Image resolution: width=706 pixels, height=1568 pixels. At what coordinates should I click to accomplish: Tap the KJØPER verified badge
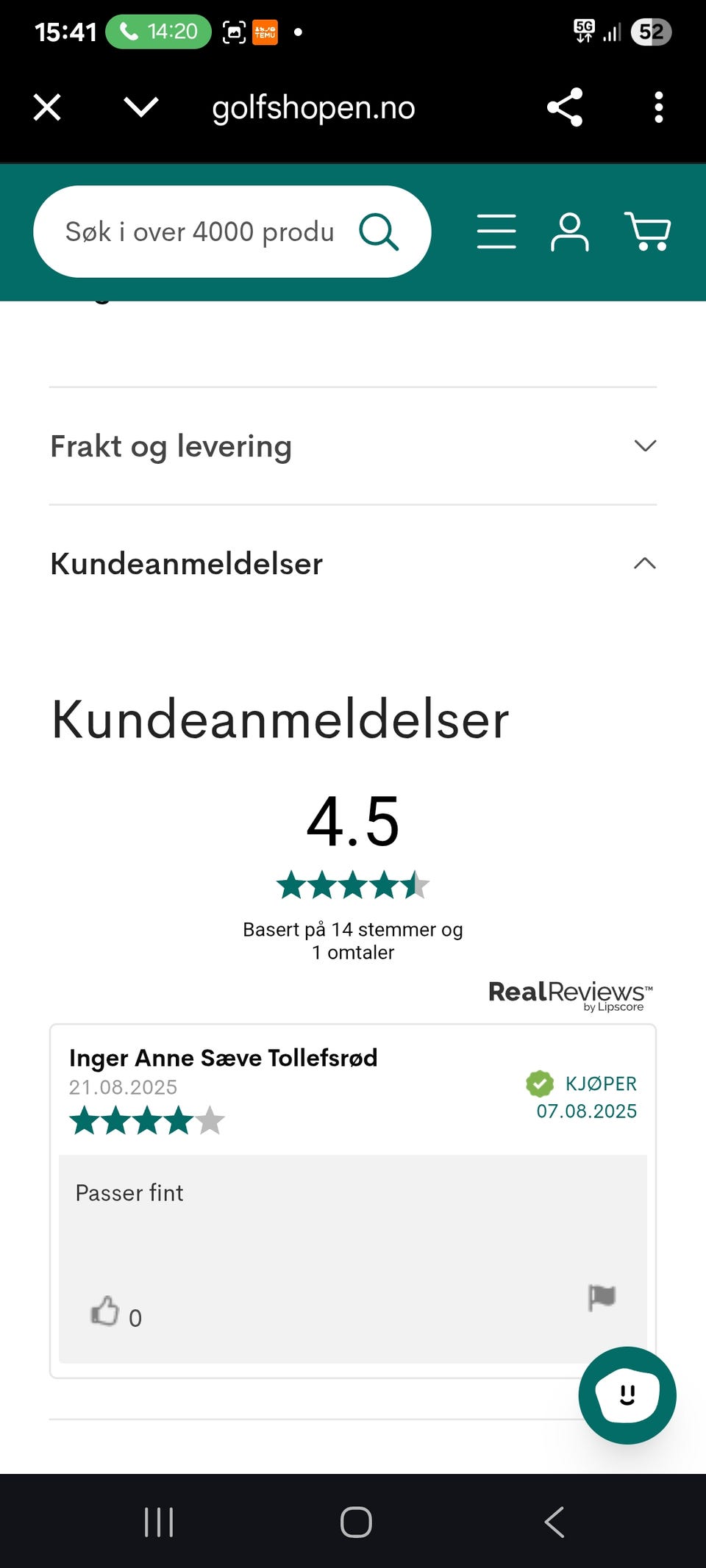tap(541, 1084)
